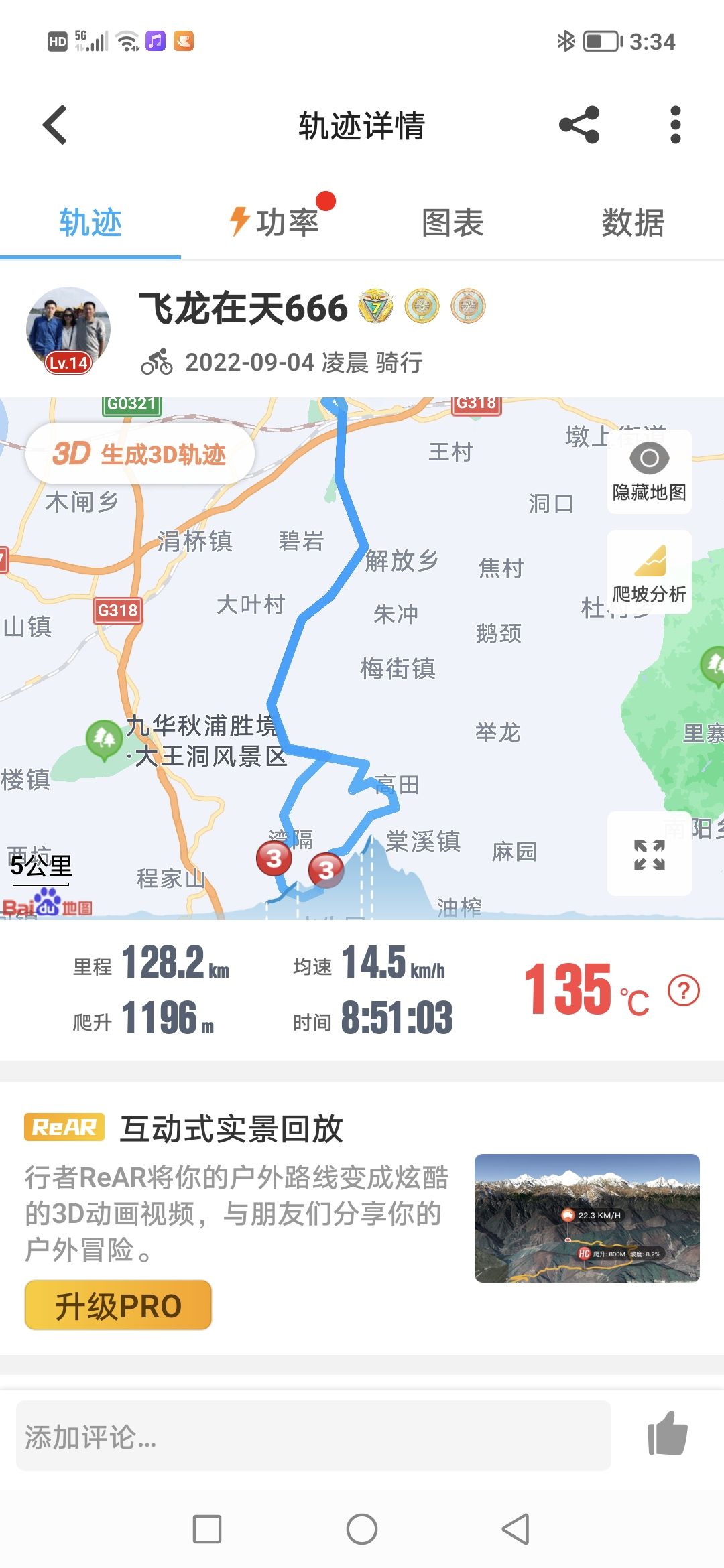The height and width of the screenshot is (1568, 724).
Task: Tap the 添加评论 comment field
Action: tap(313, 1436)
